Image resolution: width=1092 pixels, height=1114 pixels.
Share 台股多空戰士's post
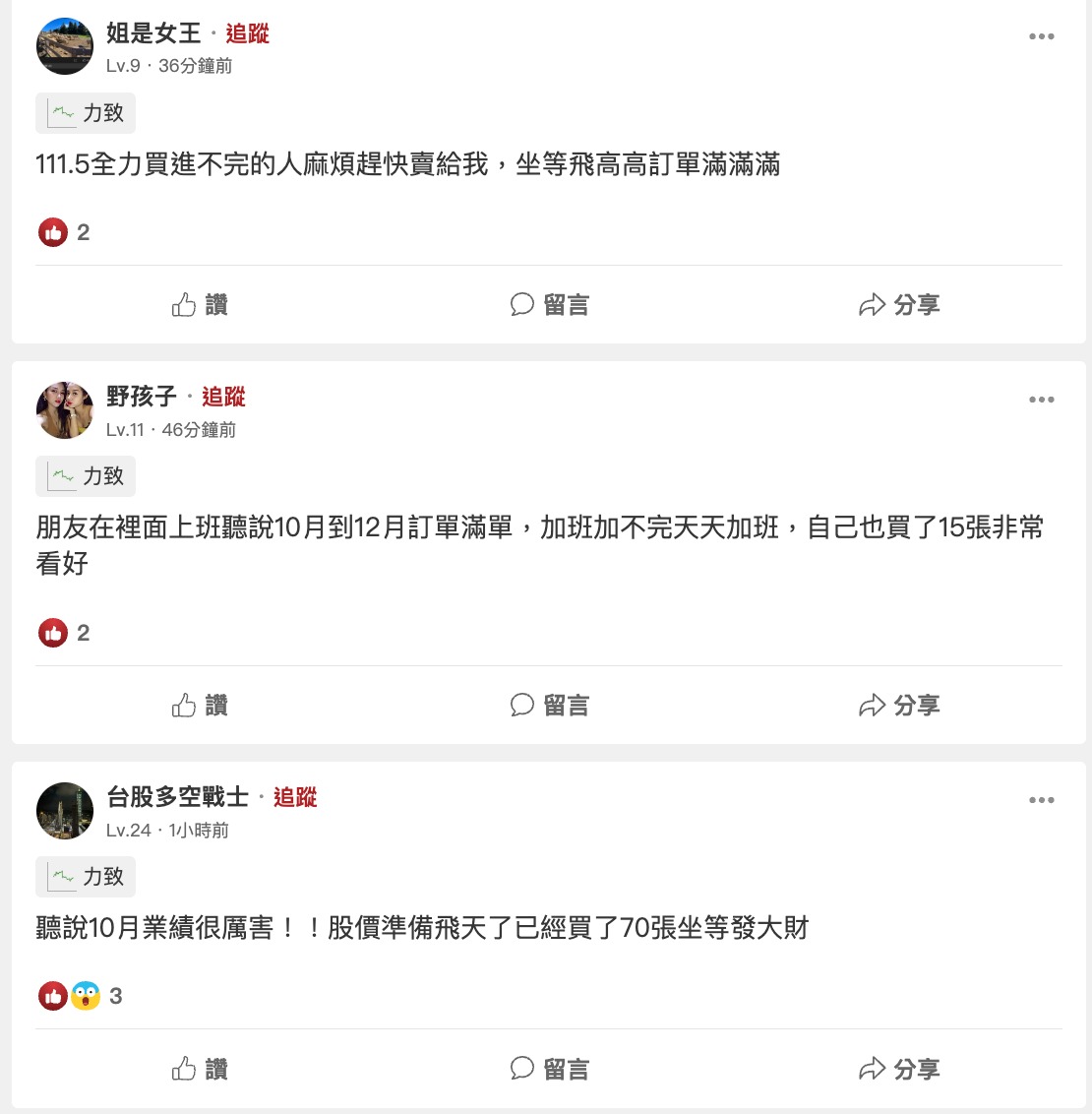click(899, 1069)
